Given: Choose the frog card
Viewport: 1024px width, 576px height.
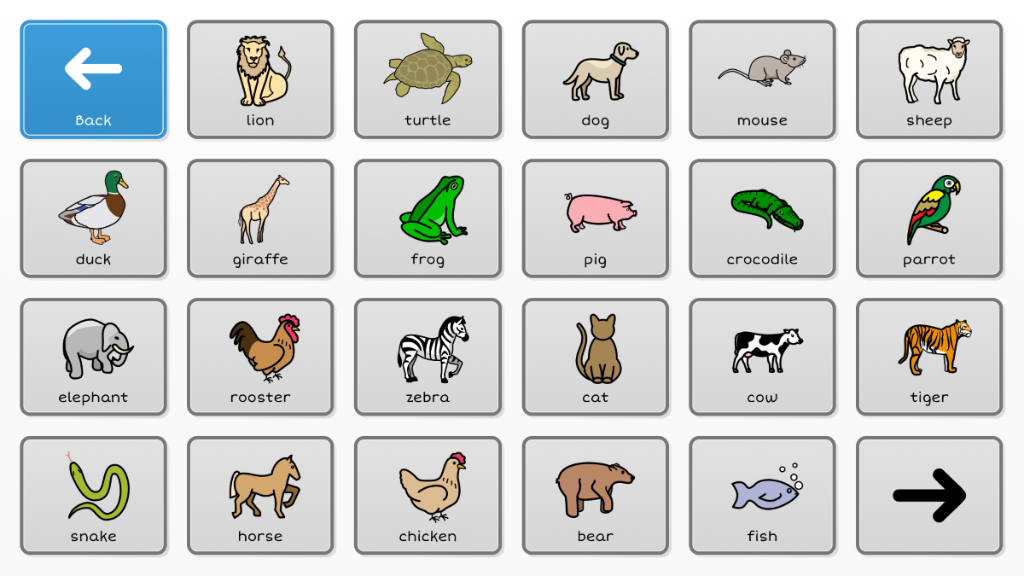Looking at the screenshot, I should point(427,218).
